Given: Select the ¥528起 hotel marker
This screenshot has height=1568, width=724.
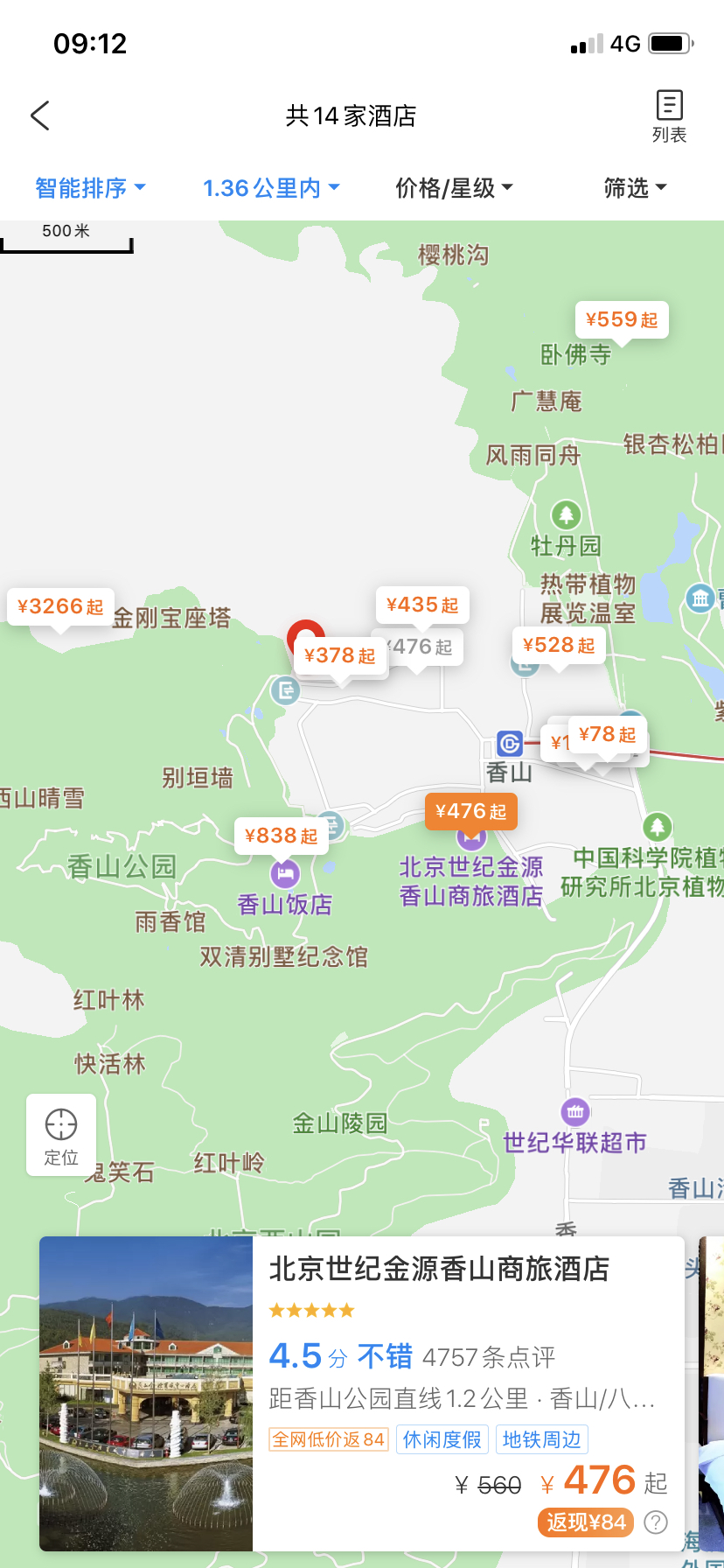Looking at the screenshot, I should [559, 646].
